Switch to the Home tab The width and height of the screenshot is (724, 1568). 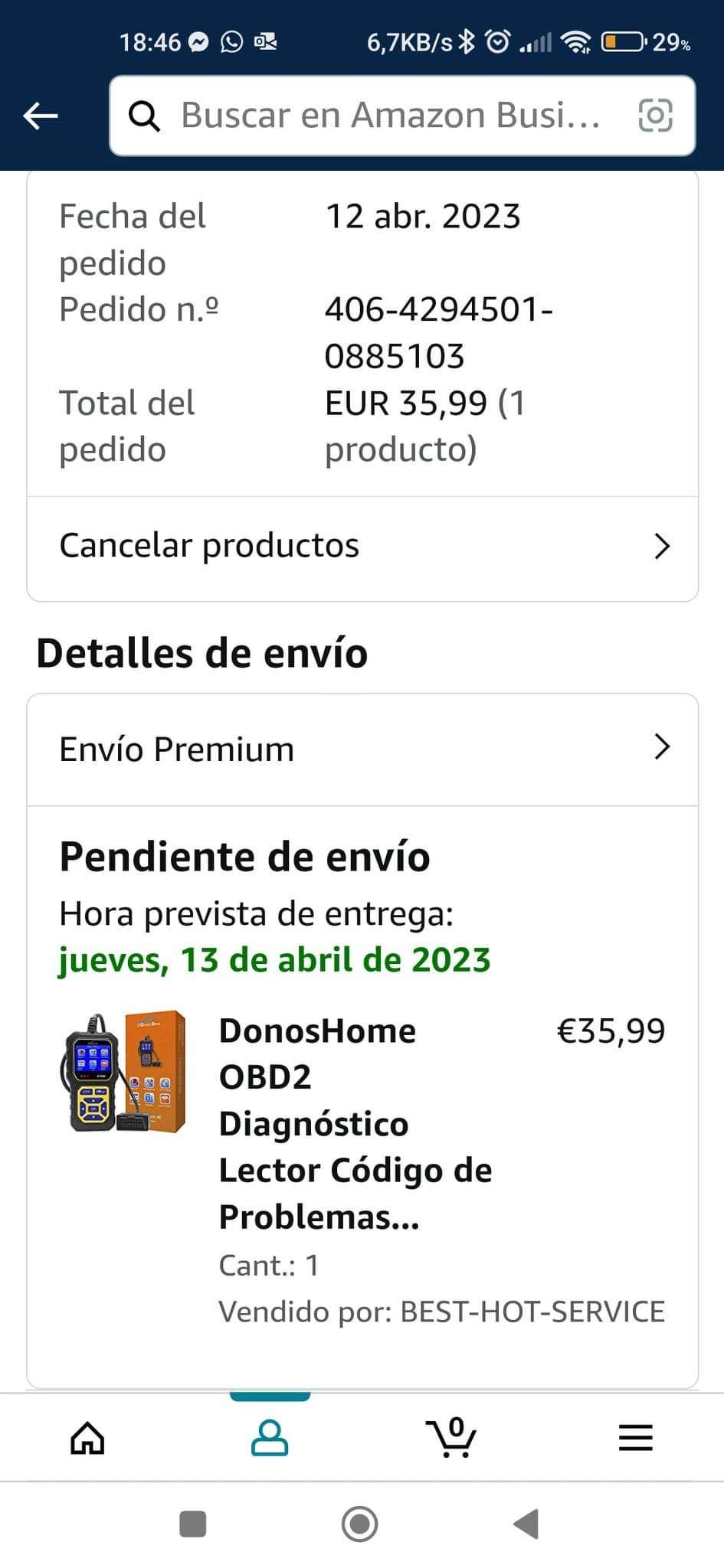pyautogui.click(x=87, y=1438)
